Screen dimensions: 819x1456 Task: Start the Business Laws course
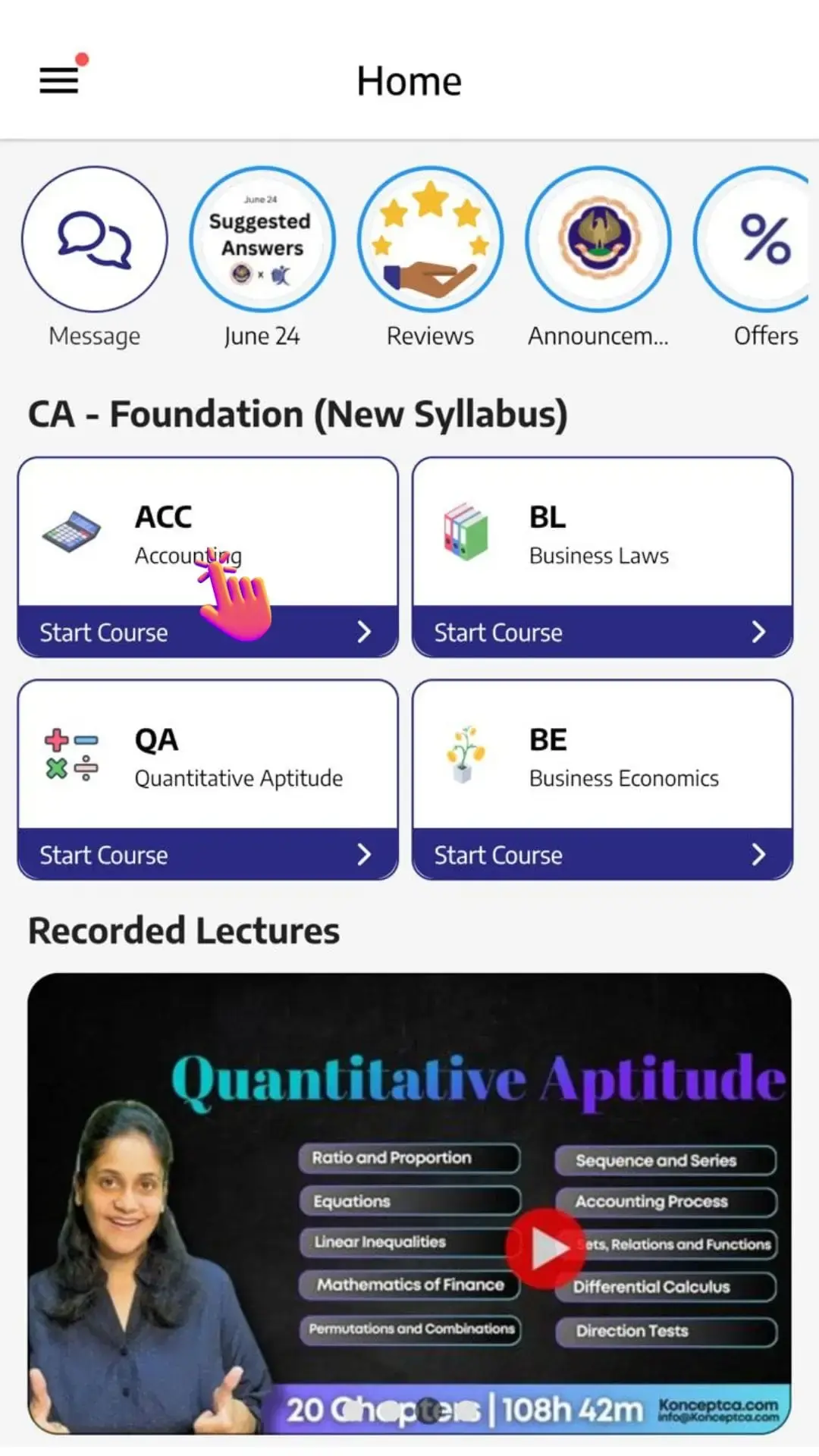click(498, 632)
